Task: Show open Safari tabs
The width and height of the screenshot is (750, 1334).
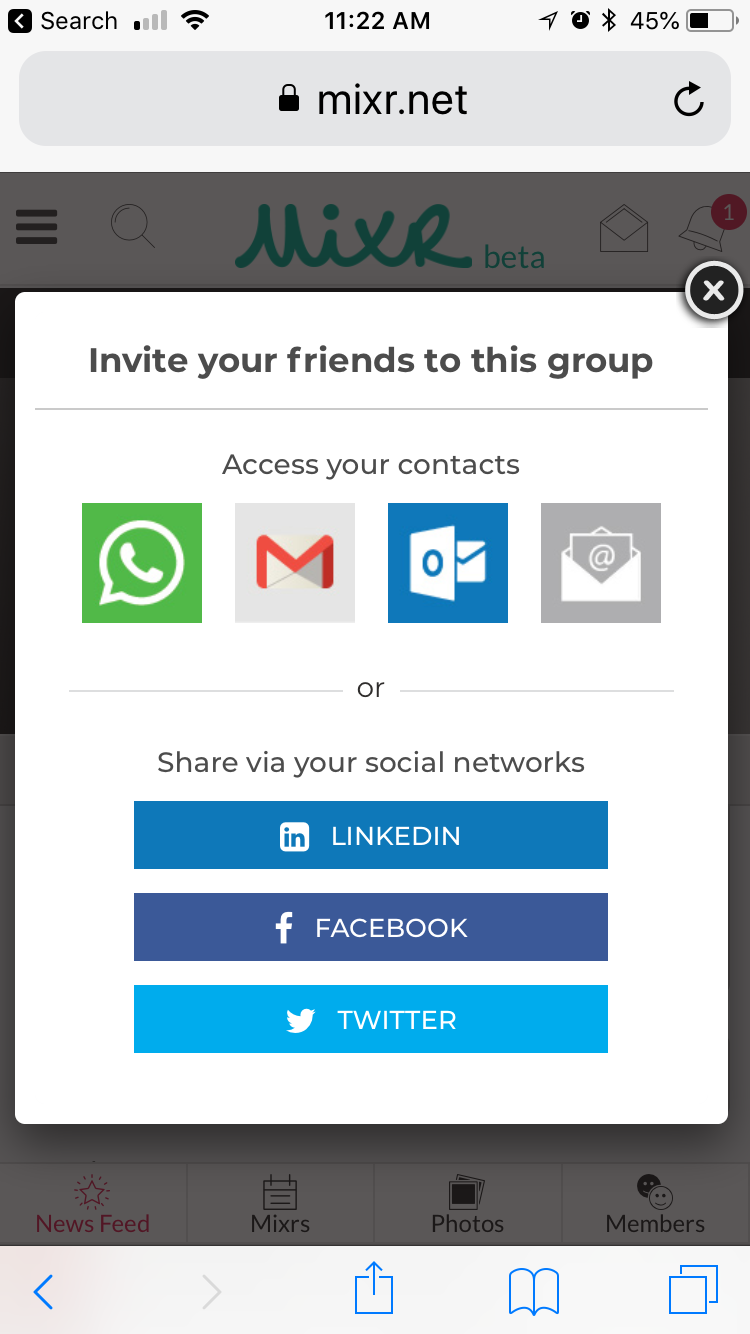Action: 692,1290
